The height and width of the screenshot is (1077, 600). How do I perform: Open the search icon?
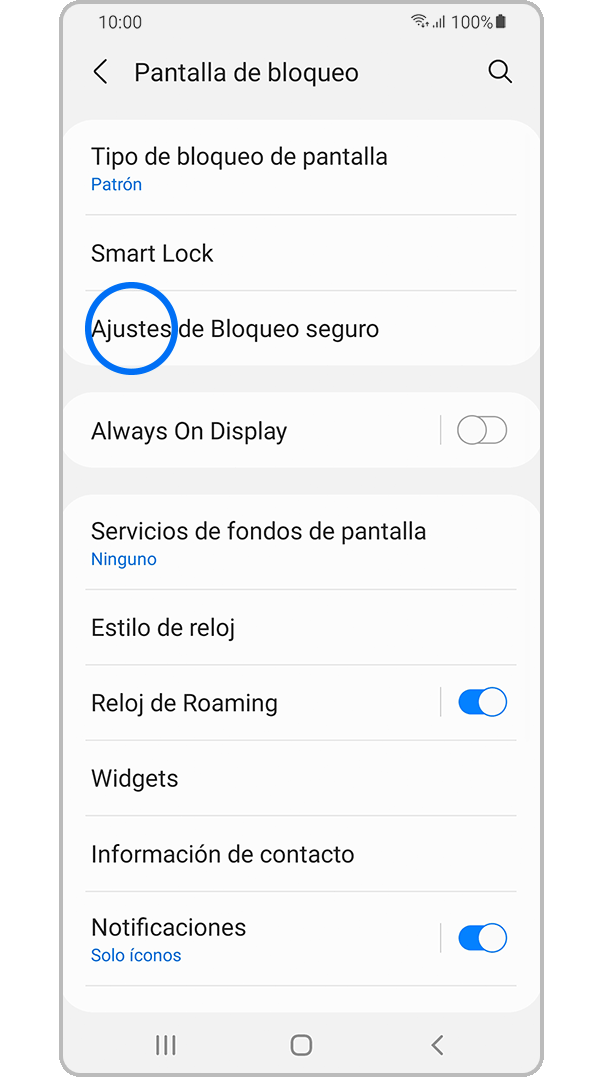click(x=500, y=72)
